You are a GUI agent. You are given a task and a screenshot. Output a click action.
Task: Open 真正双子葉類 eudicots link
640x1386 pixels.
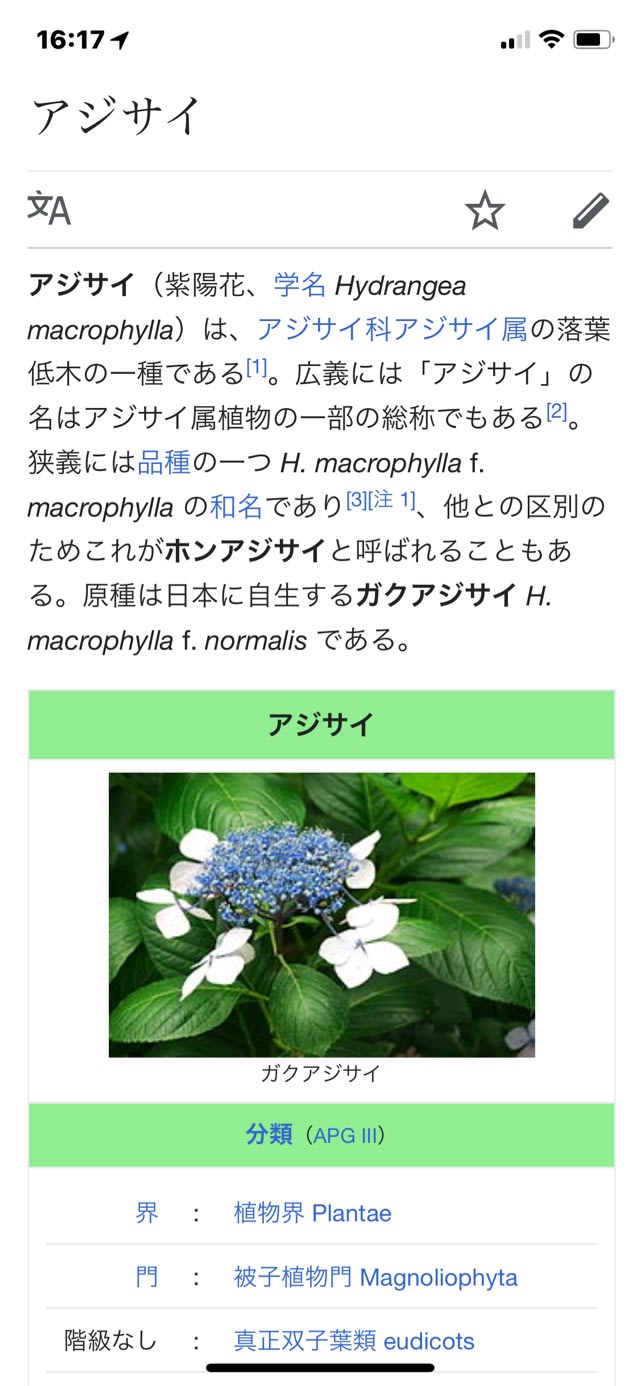354,1341
